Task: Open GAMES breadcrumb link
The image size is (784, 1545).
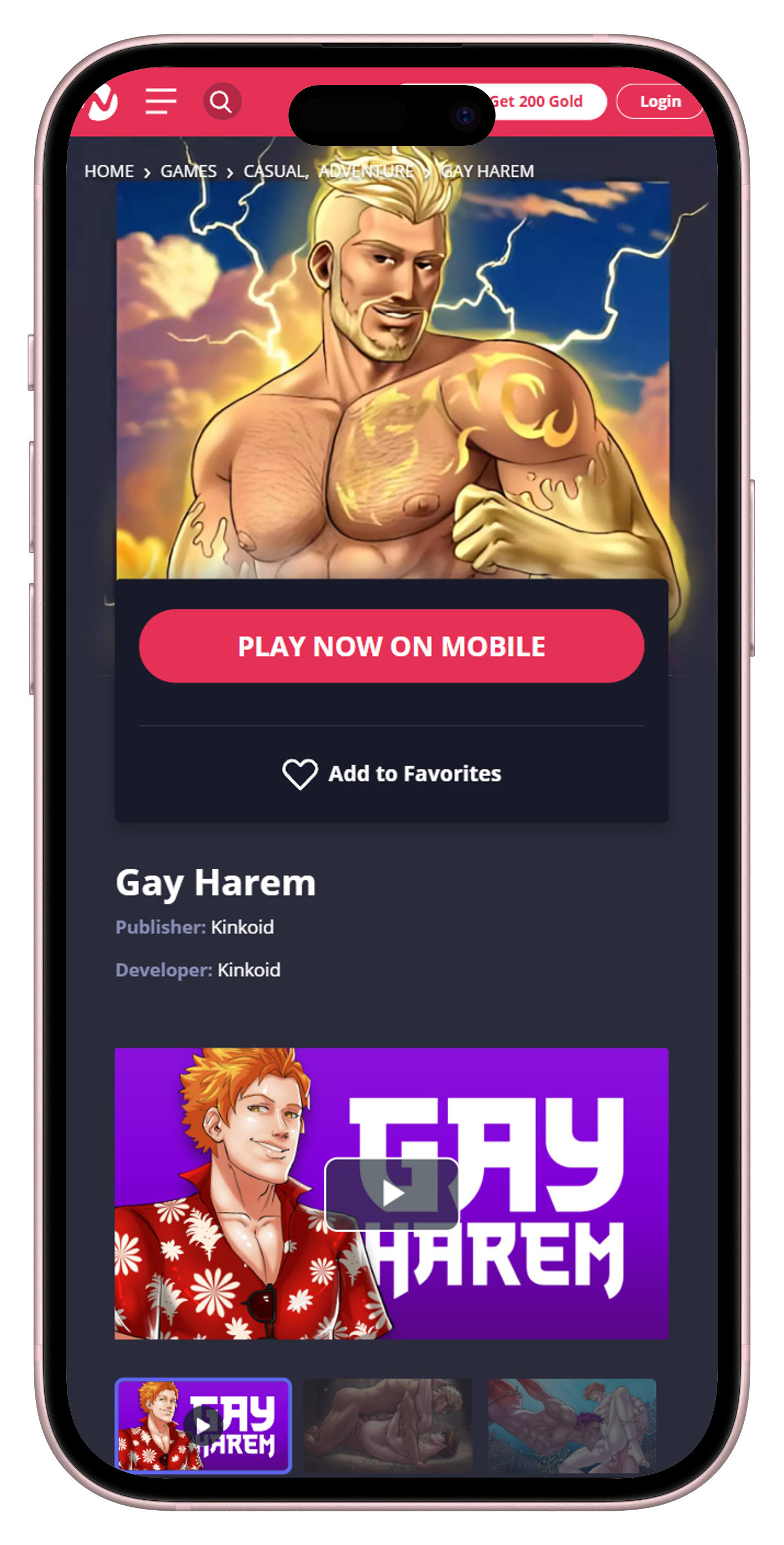Action: pyautogui.click(x=188, y=171)
